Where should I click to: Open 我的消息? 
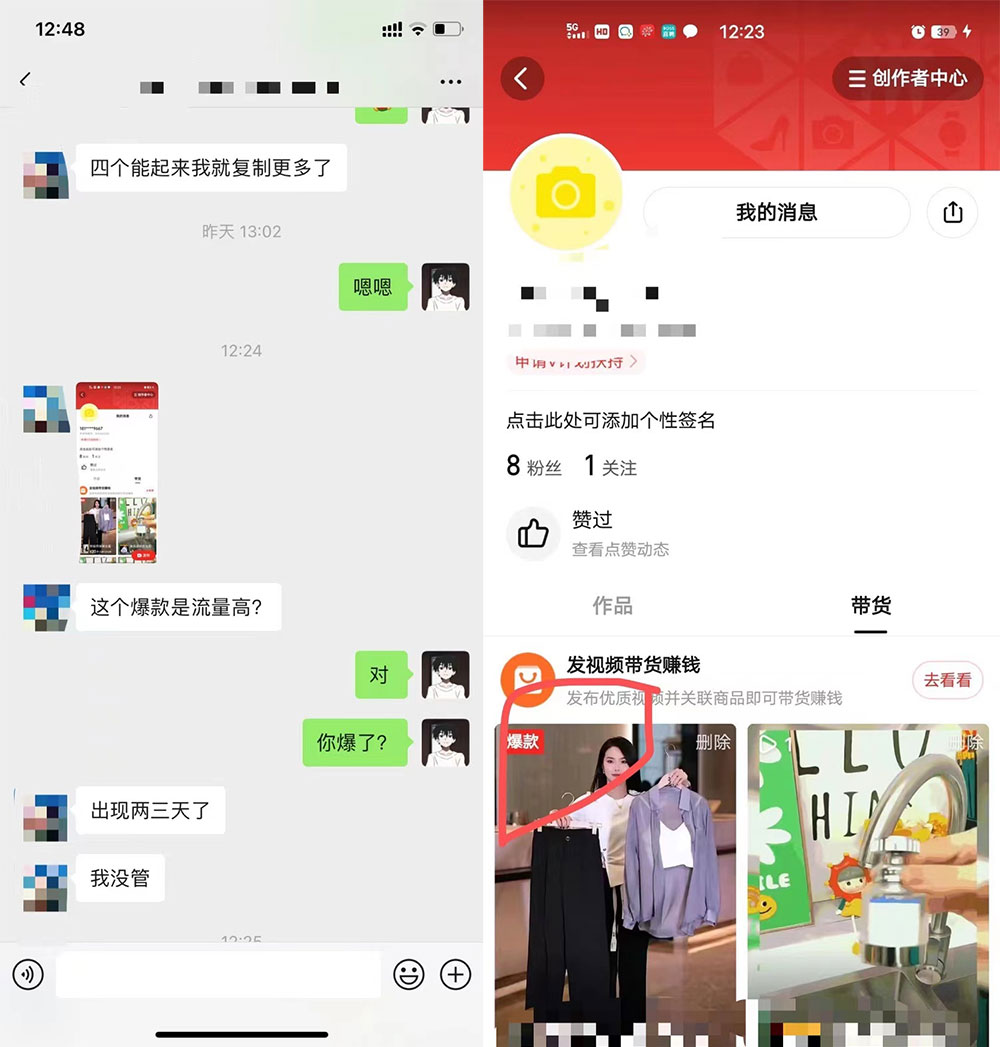(776, 212)
